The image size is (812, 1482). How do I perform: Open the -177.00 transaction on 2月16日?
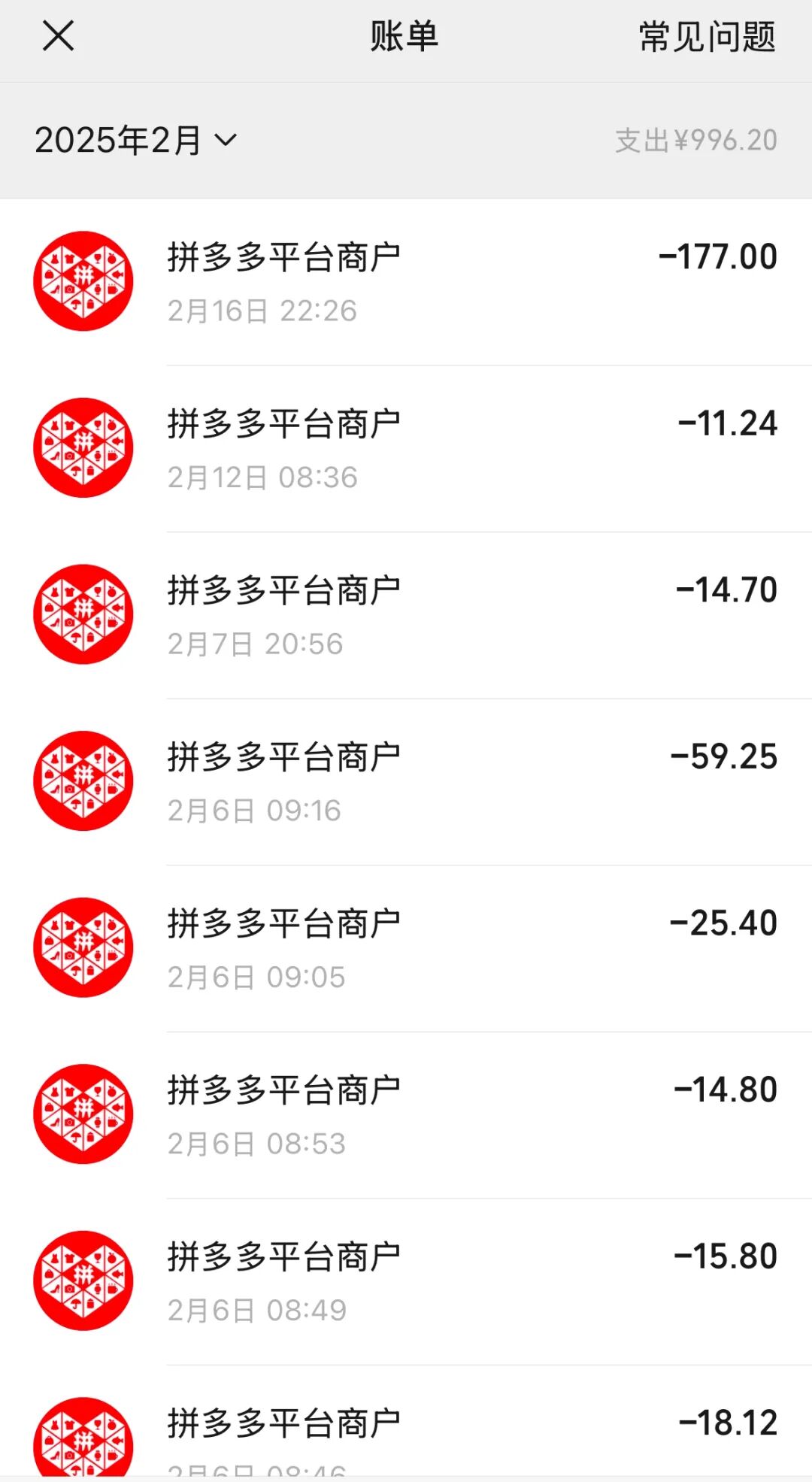[x=406, y=282]
